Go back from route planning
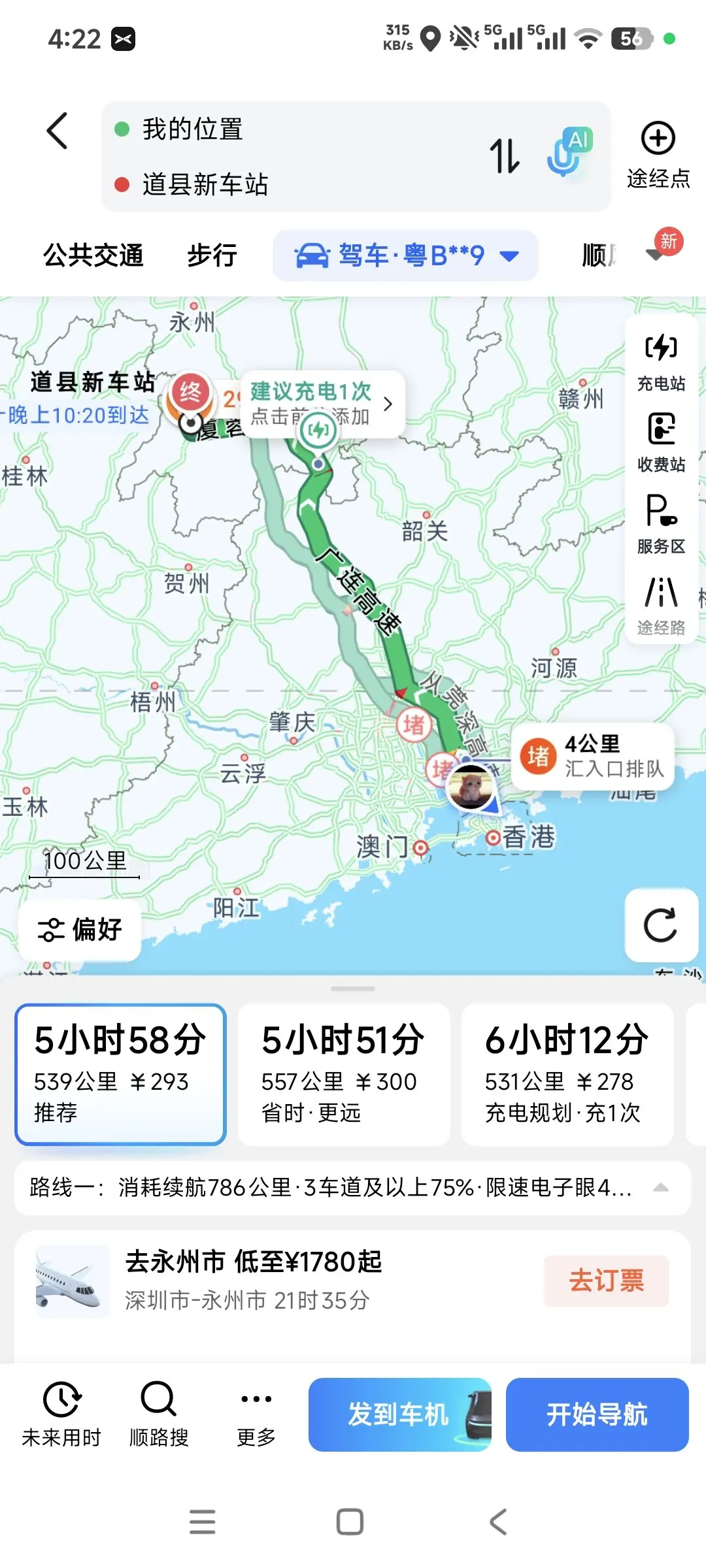Image resolution: width=706 pixels, height=1568 pixels. (58, 131)
